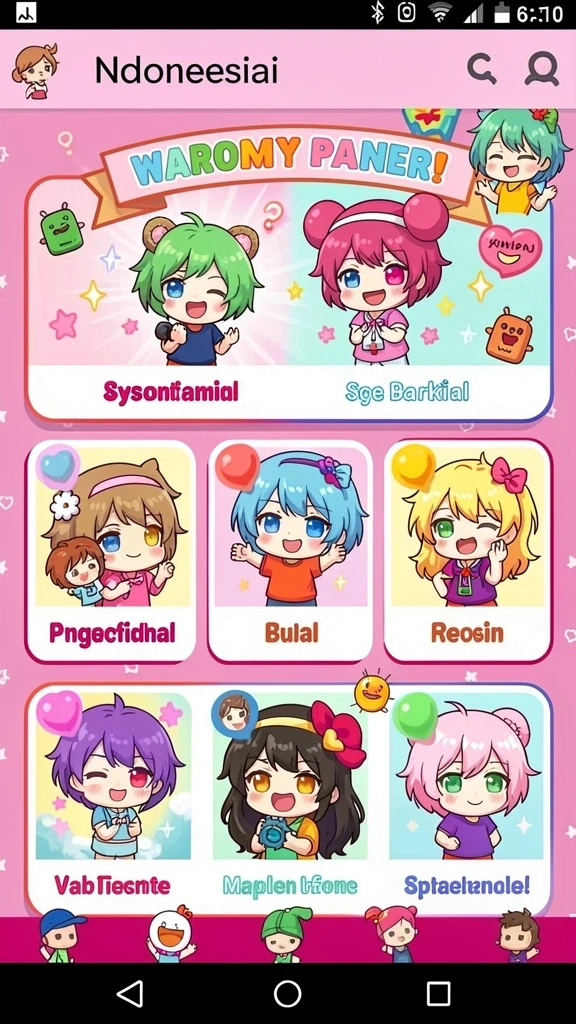The height and width of the screenshot is (1024, 576).
Task: Open the Maplen lrfone card
Action: point(291,798)
